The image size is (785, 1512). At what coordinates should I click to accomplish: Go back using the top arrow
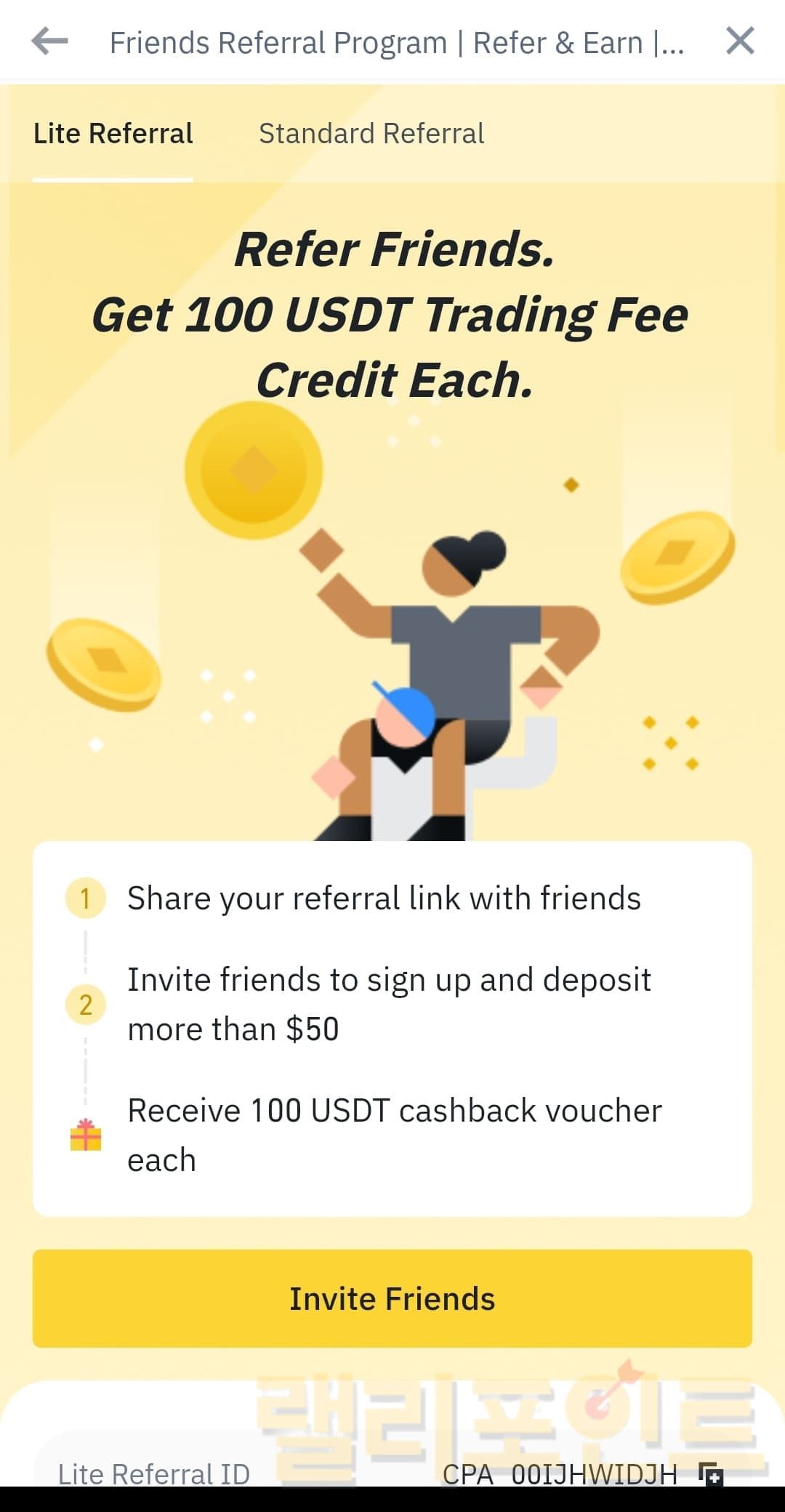coord(49,41)
